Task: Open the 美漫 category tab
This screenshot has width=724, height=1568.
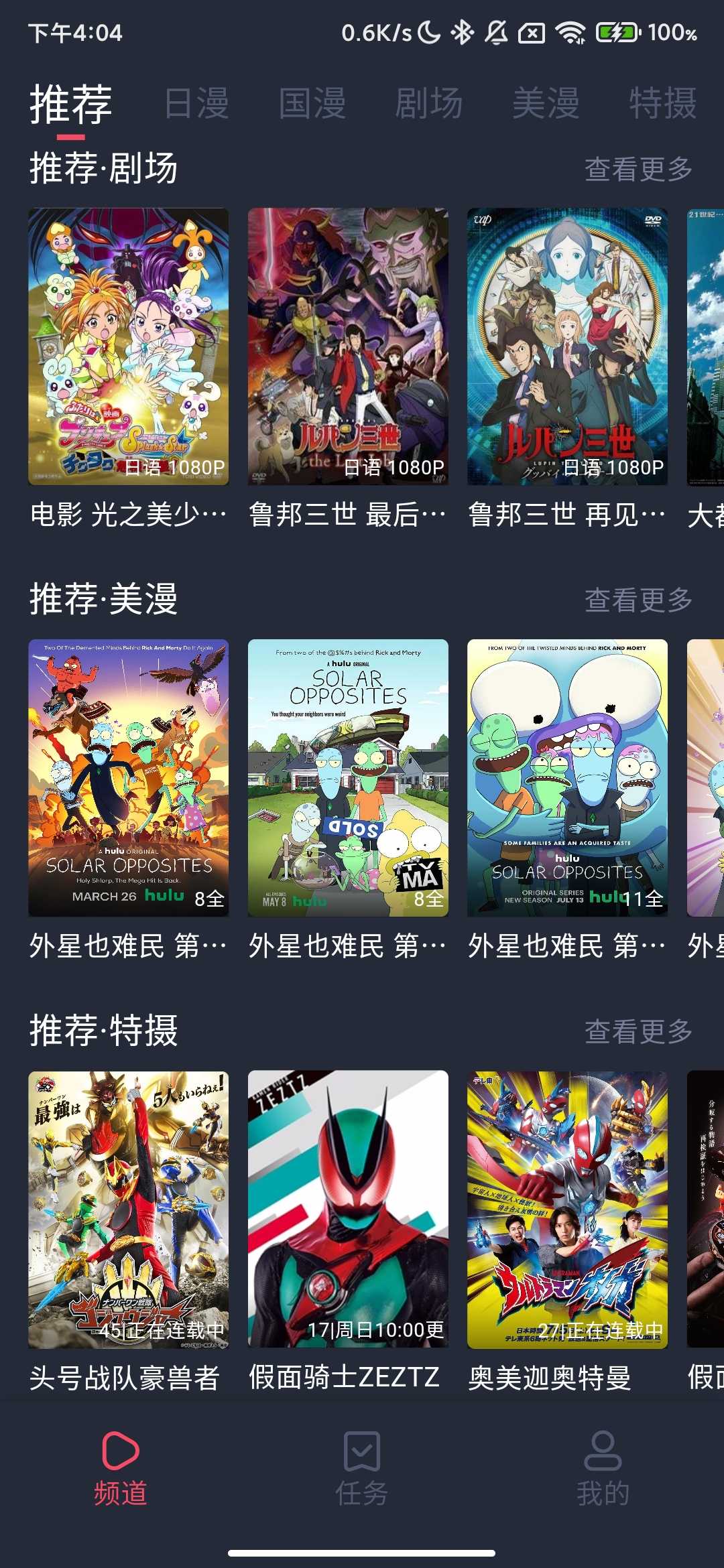Action: pos(546,104)
